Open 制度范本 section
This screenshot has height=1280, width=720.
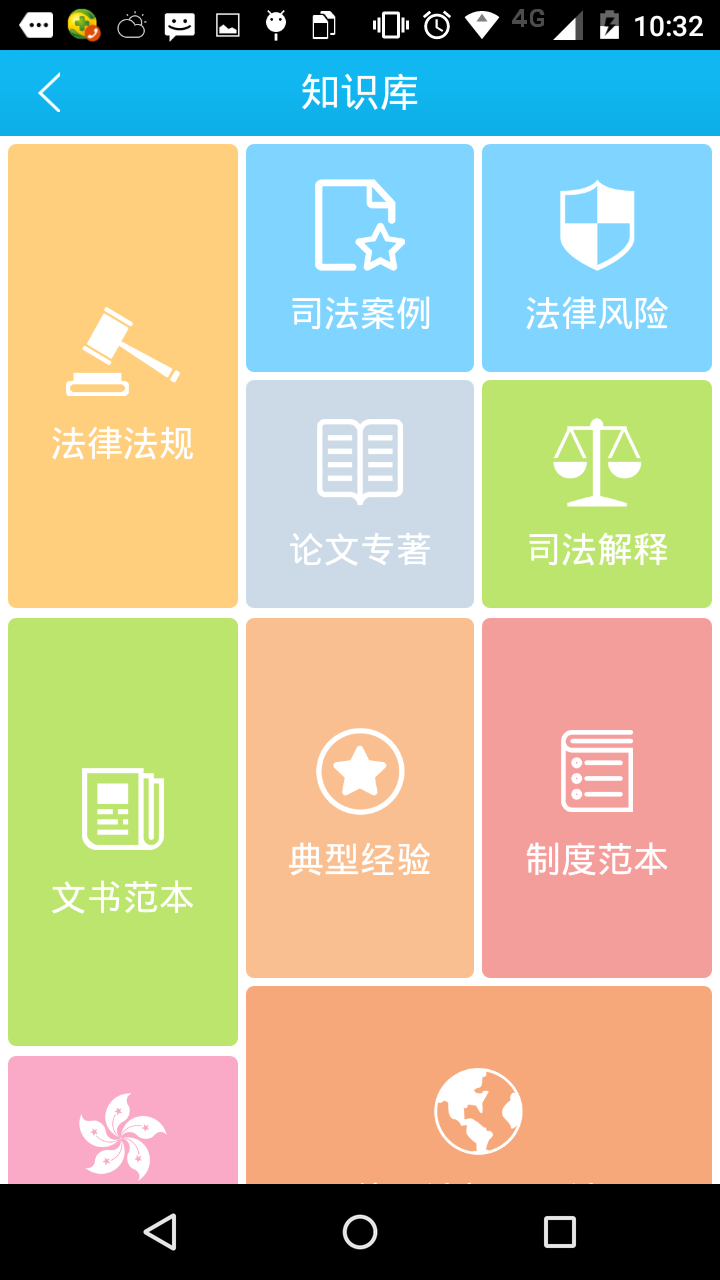pos(597,798)
